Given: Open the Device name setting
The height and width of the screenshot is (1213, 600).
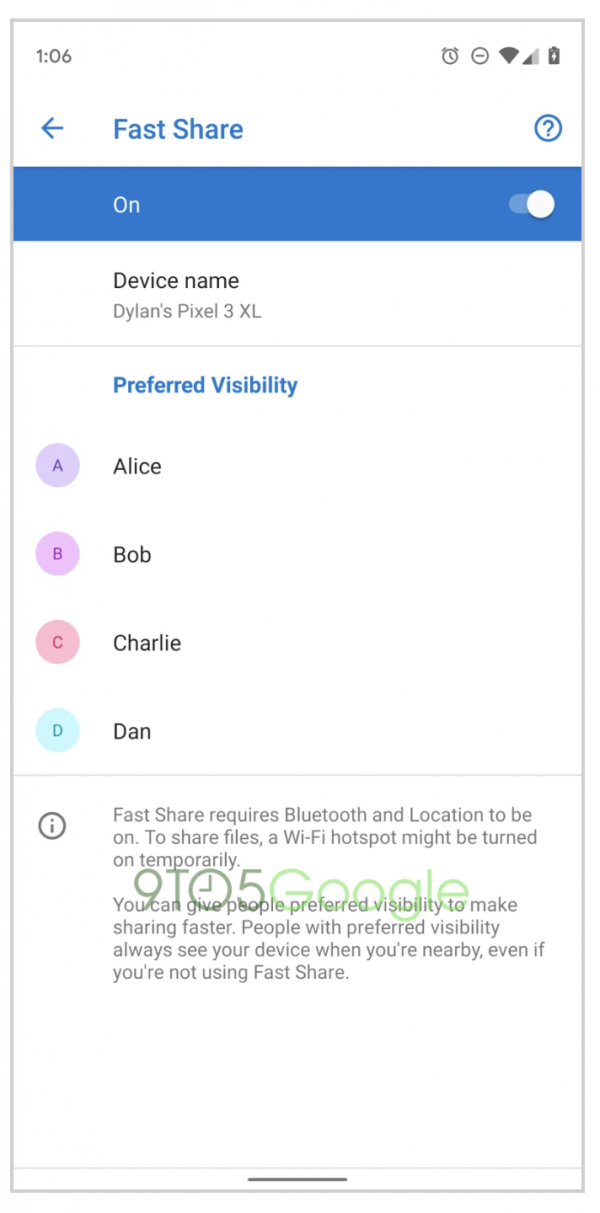Looking at the screenshot, I should pyautogui.click(x=297, y=295).
